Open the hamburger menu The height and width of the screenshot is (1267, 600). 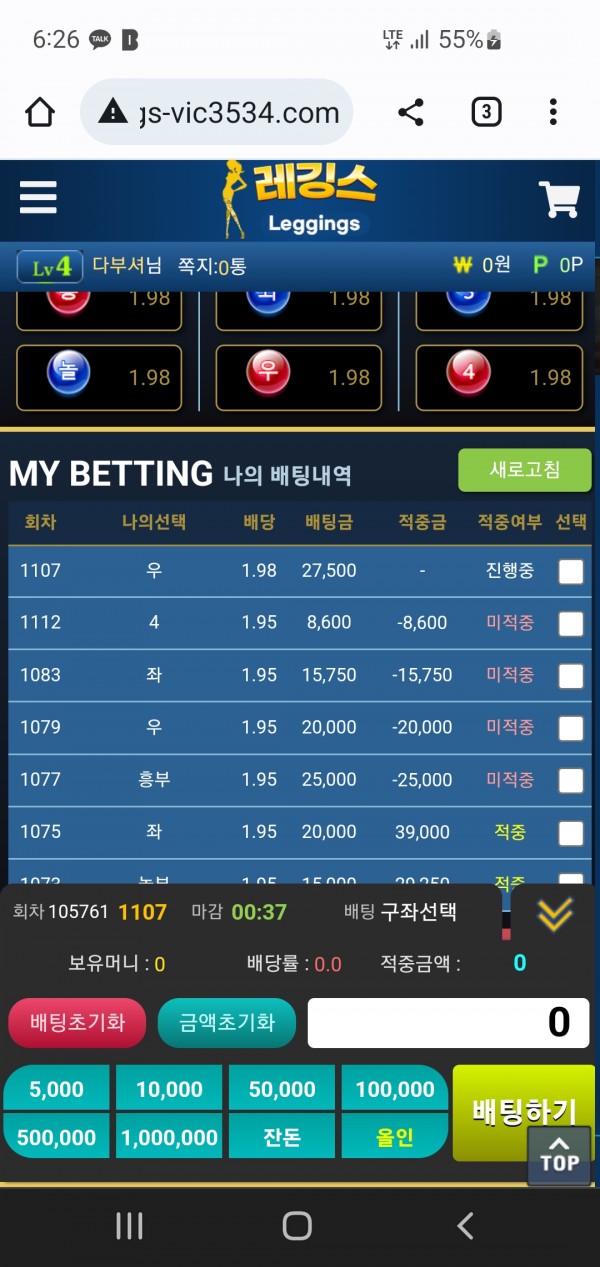click(38, 197)
